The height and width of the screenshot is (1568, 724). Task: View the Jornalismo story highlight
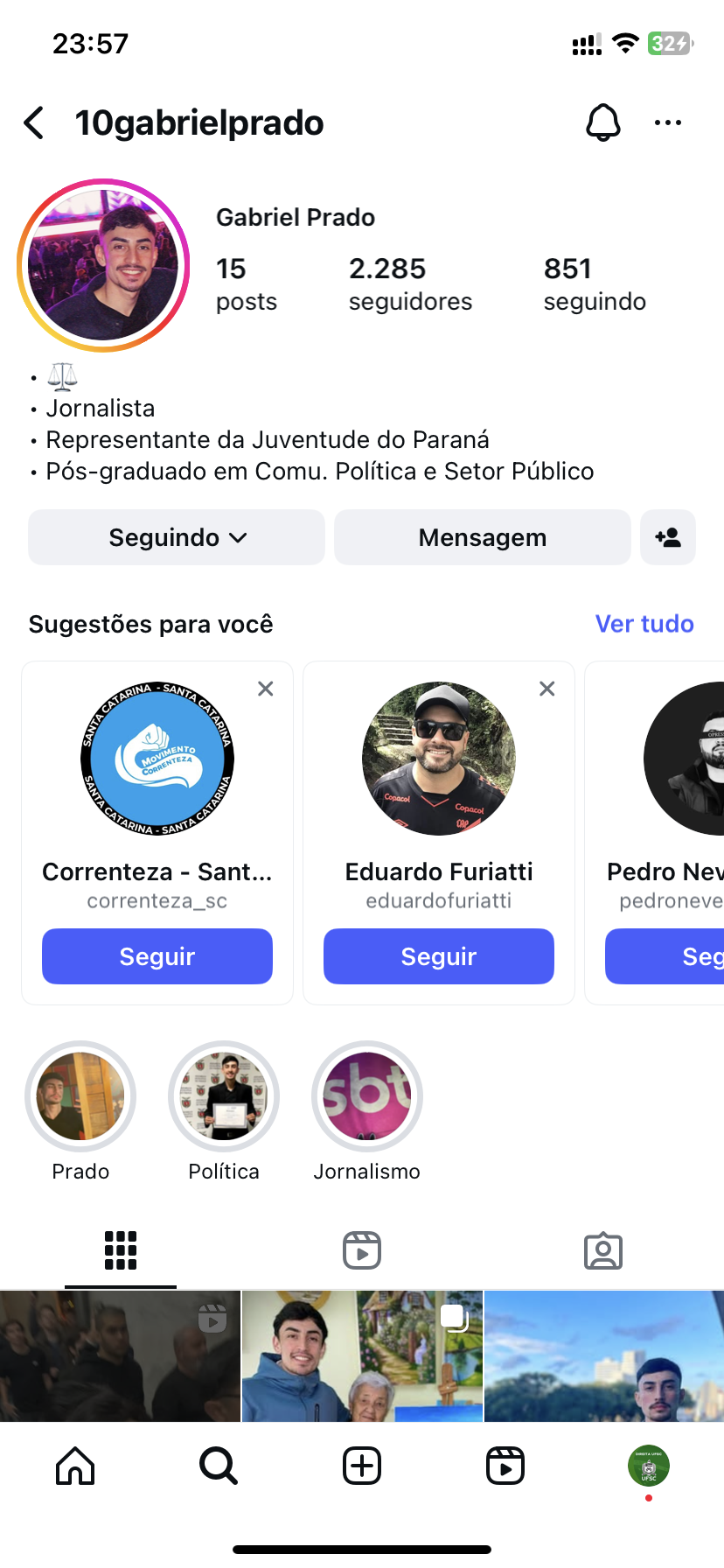367,1096
